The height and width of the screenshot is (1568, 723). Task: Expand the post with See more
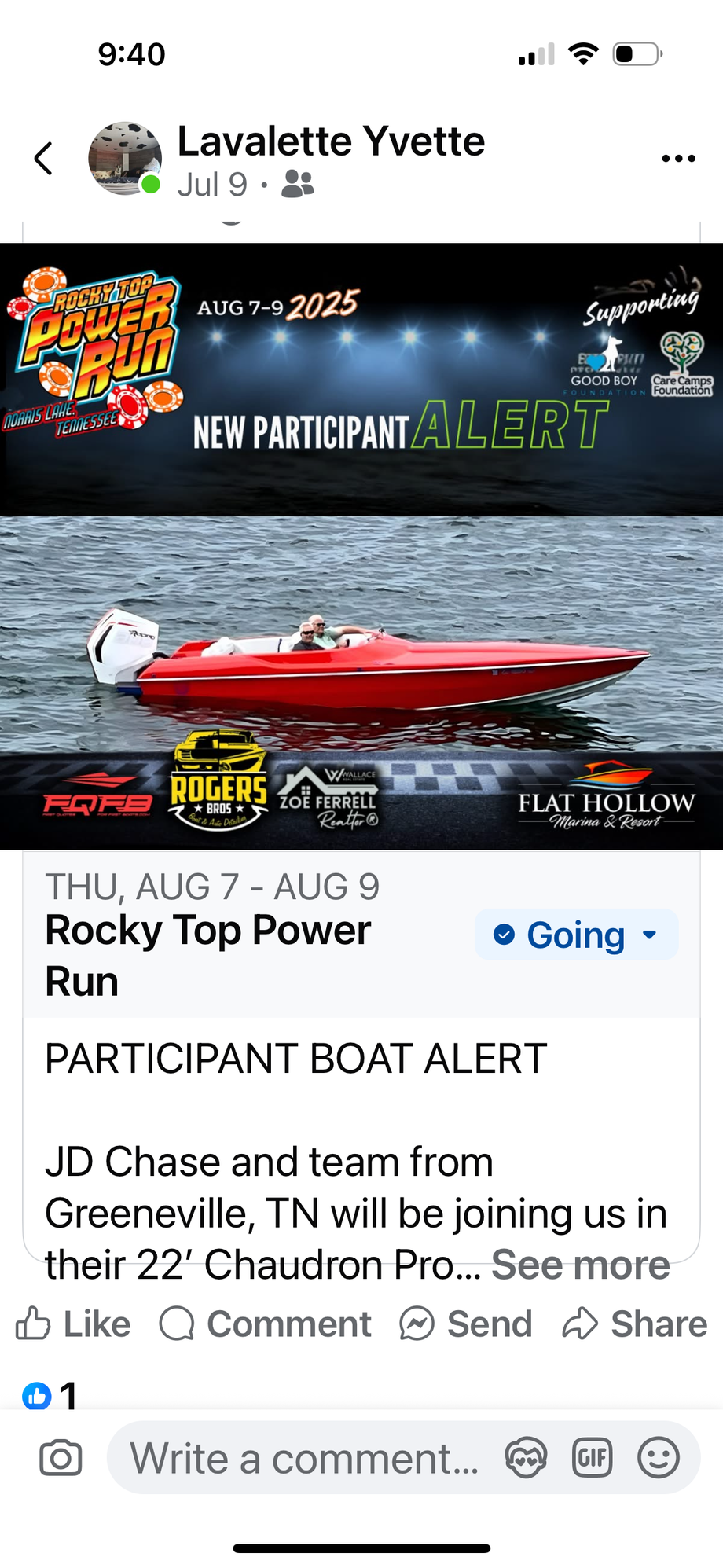click(580, 1265)
